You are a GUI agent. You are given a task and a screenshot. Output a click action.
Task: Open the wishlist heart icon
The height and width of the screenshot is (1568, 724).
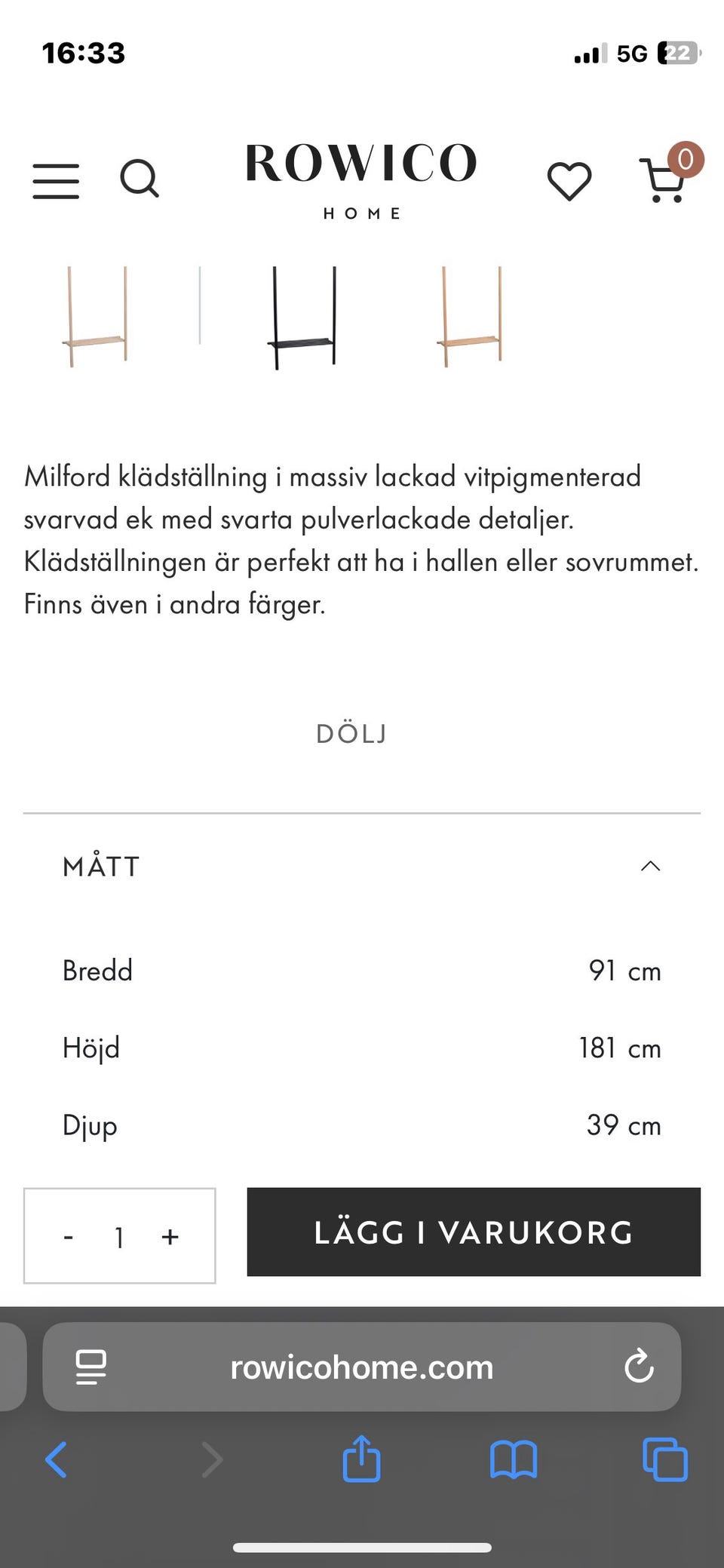tap(569, 181)
